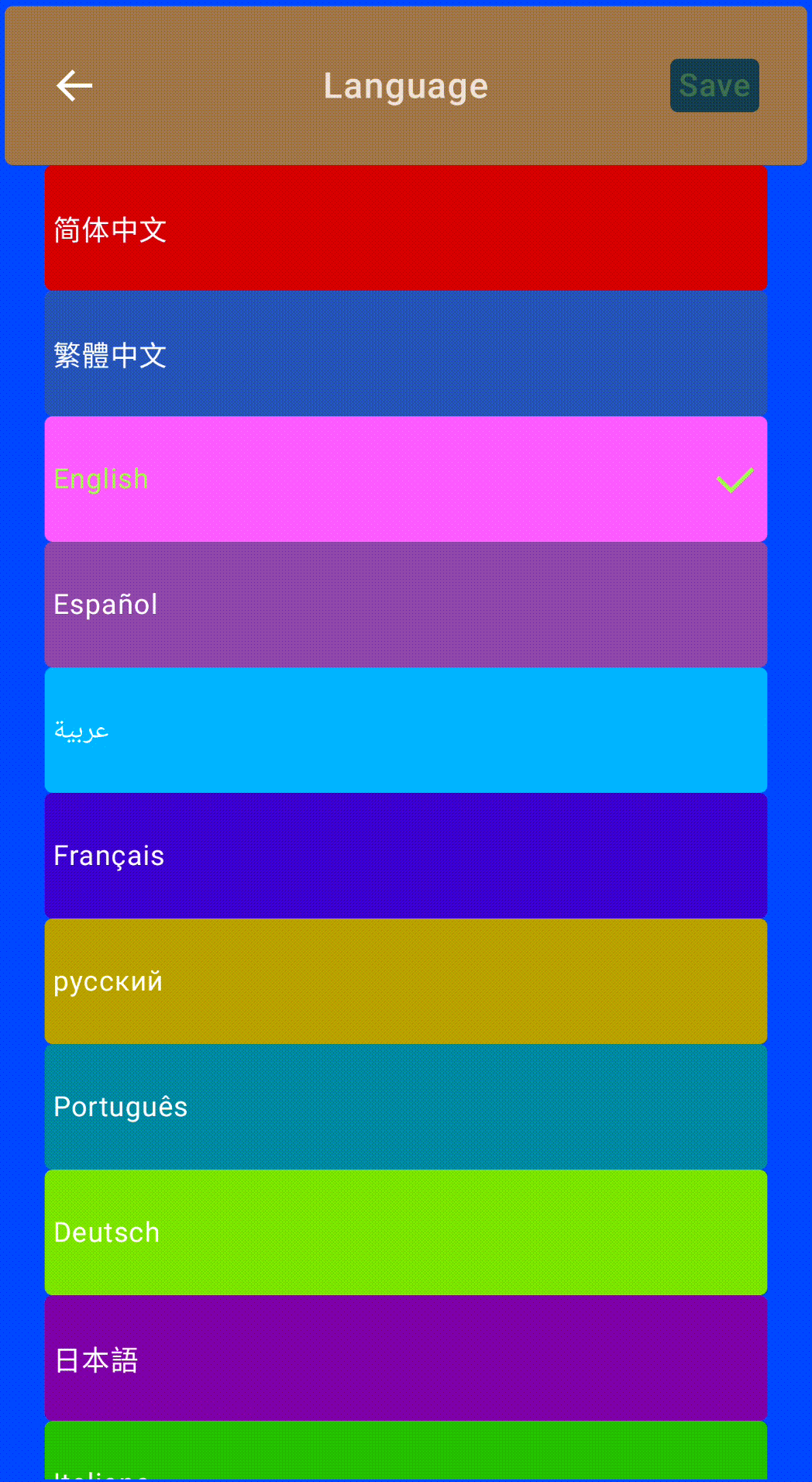Select 简体中文 as the language
Screen dimensions: 812x1482
(405, 229)
